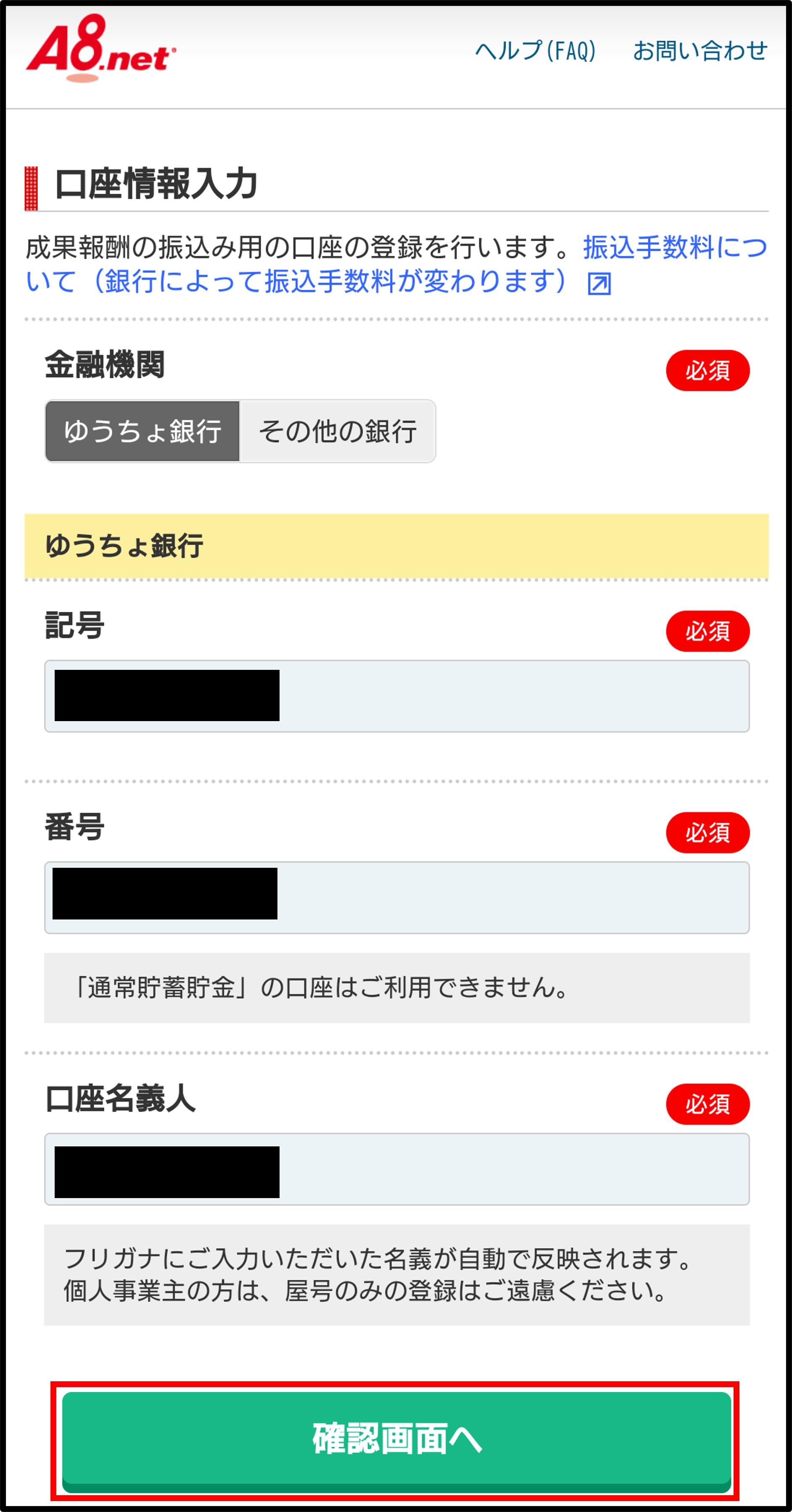Switch to その他の銀行 option

338,432
